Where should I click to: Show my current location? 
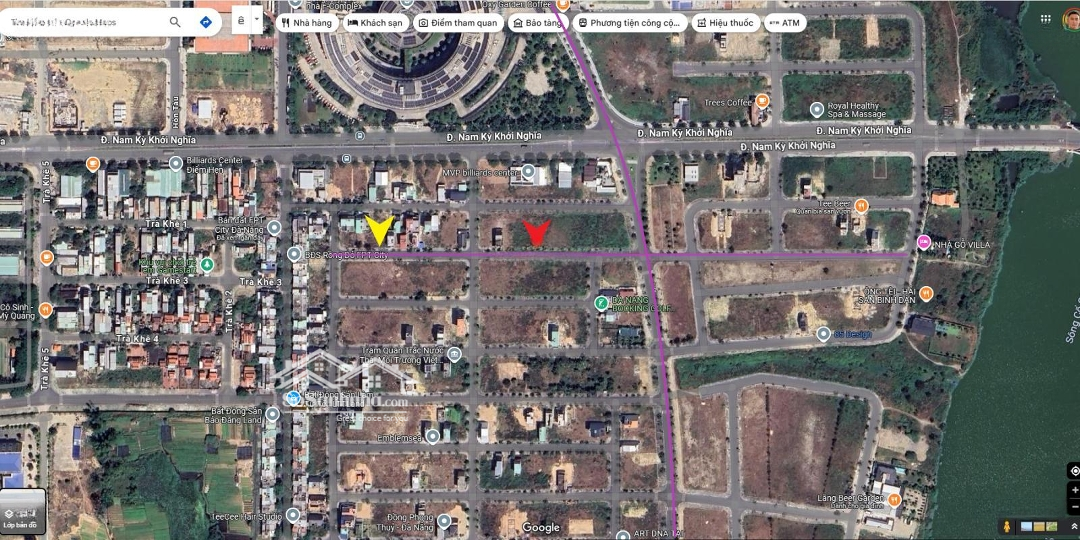pyautogui.click(x=1074, y=471)
